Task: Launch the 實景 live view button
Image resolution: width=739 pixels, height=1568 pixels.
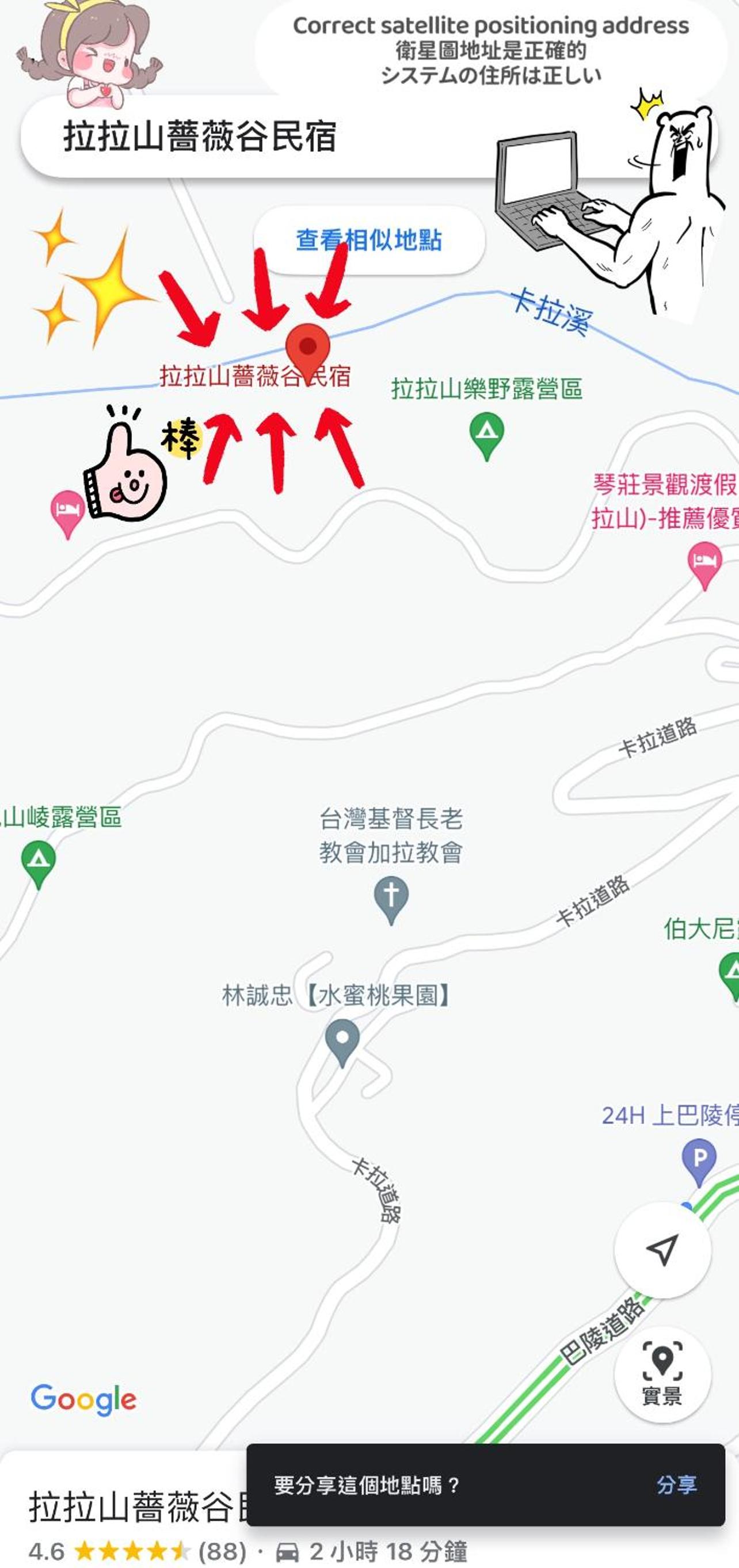Action: (662, 1374)
